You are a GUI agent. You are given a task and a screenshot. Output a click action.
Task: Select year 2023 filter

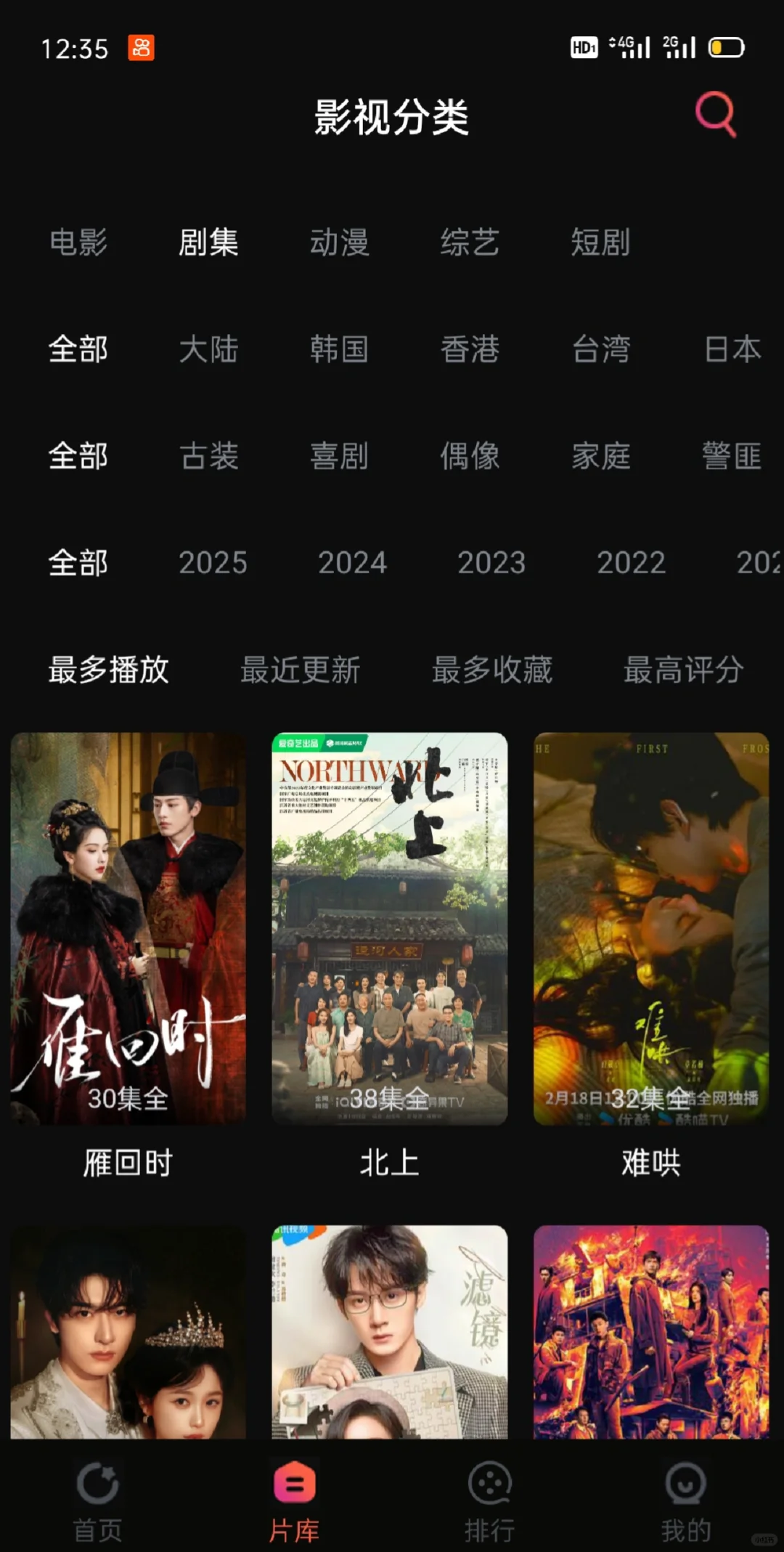[x=491, y=563]
